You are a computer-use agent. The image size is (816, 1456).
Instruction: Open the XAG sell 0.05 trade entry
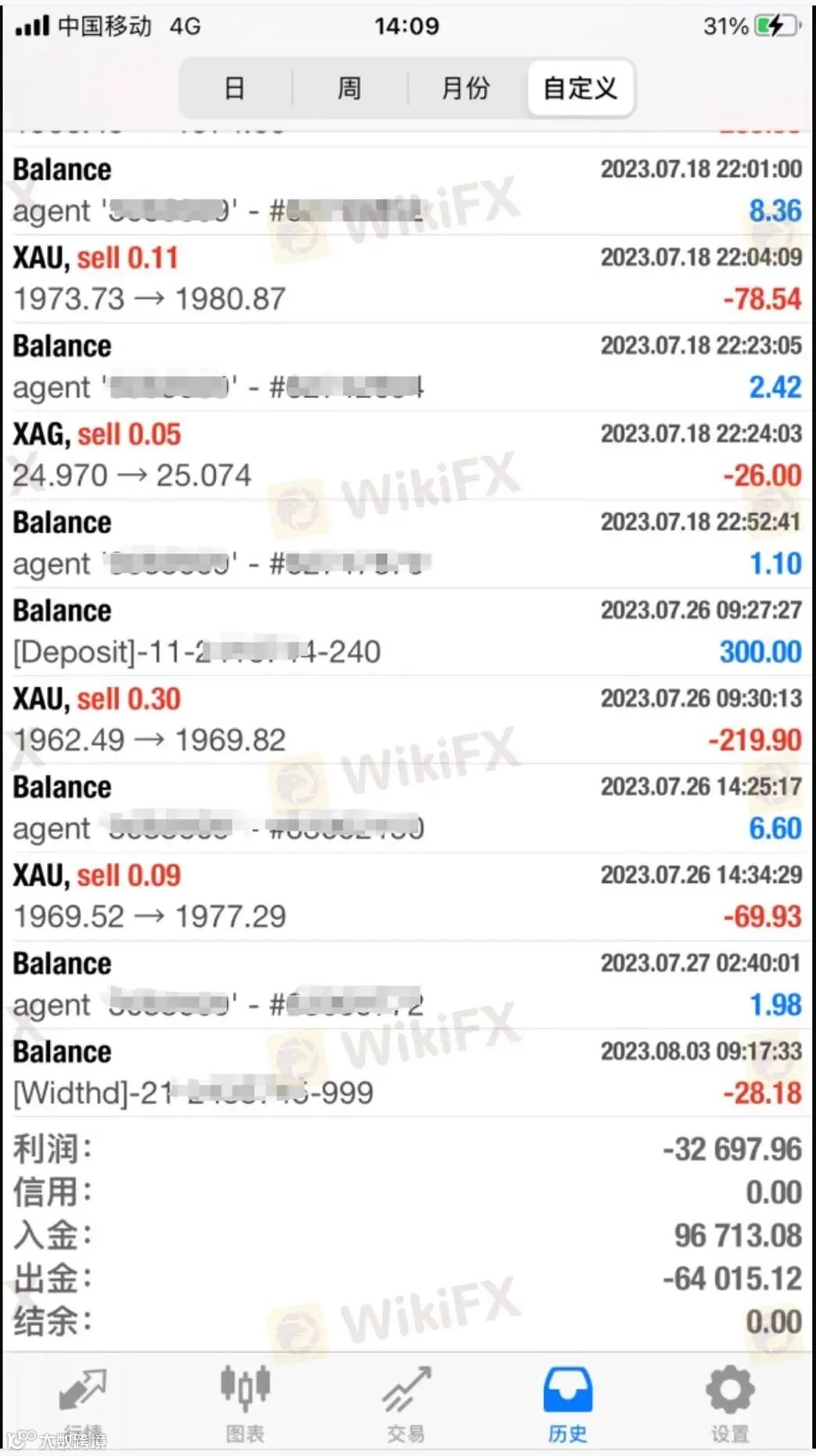tap(406, 456)
